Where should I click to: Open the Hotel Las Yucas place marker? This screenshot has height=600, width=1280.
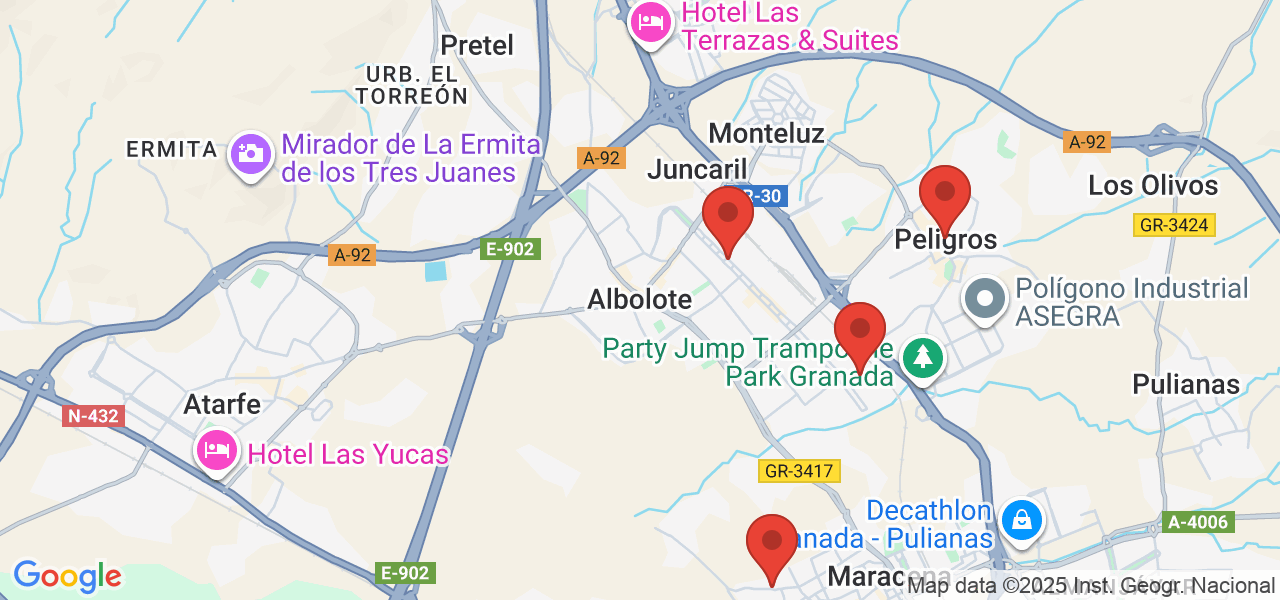pos(217,451)
